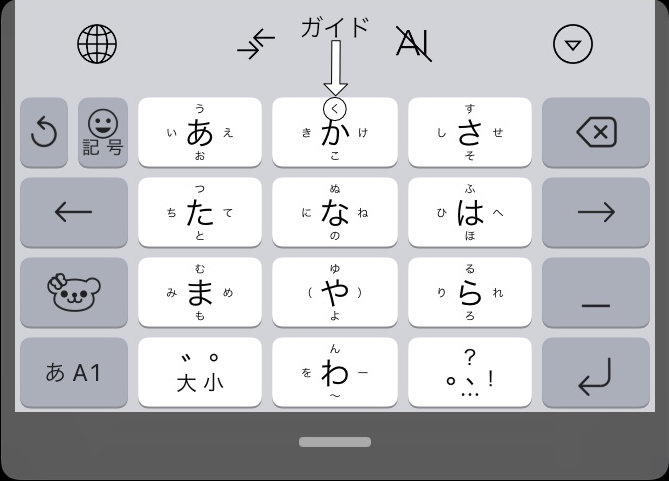Type the や key

pos(335,292)
